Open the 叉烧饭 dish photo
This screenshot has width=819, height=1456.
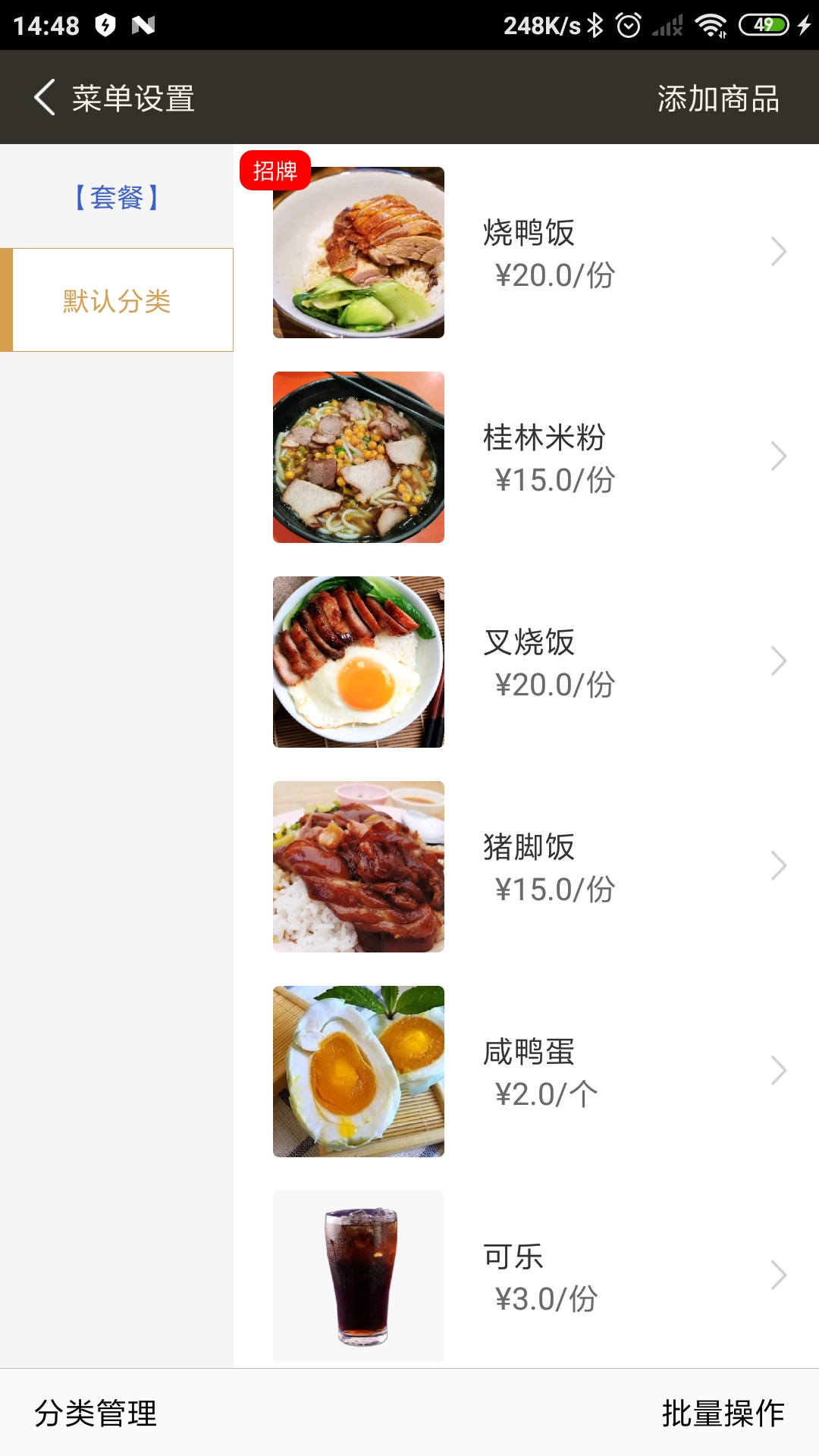358,661
